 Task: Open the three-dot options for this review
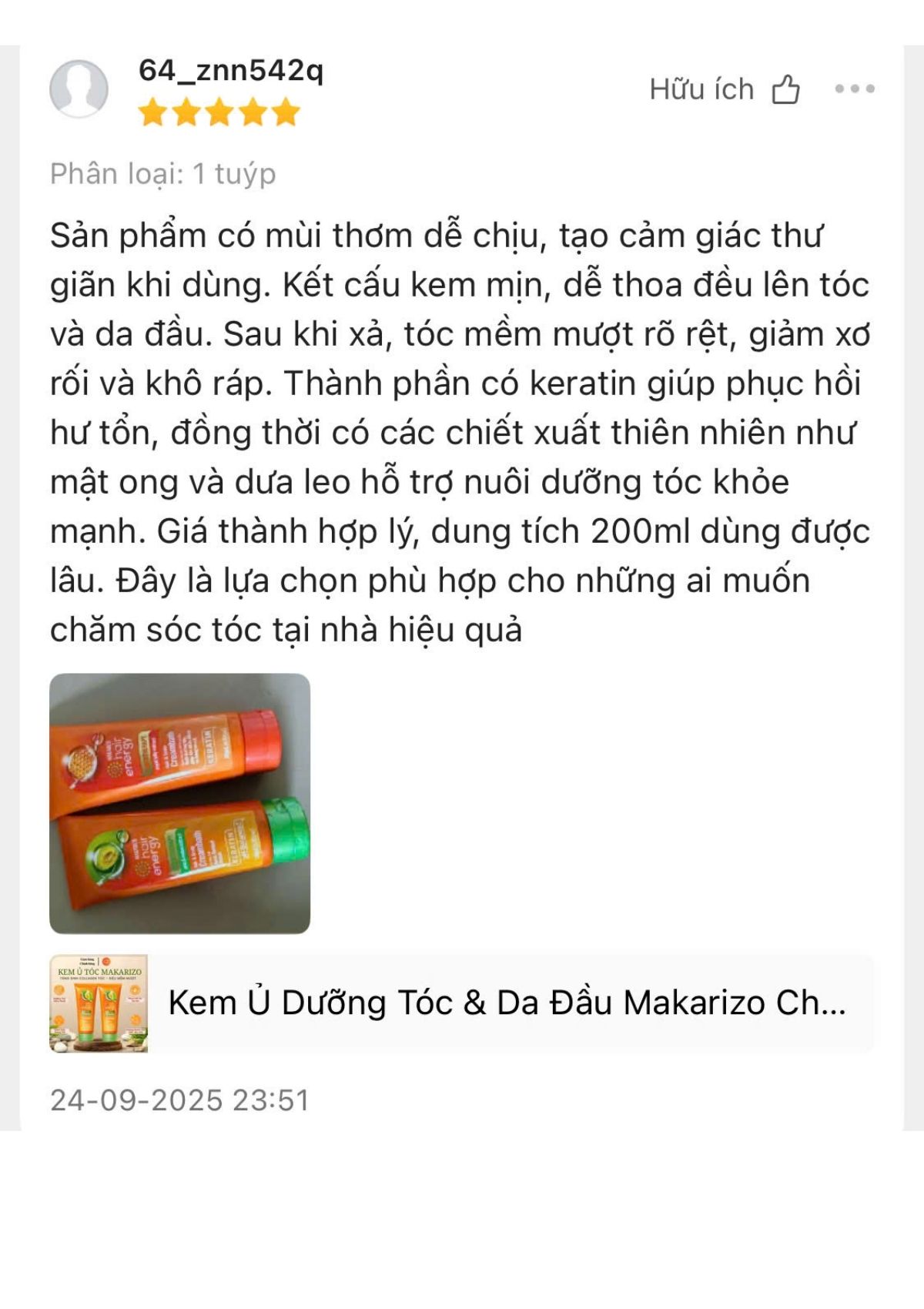(x=855, y=89)
